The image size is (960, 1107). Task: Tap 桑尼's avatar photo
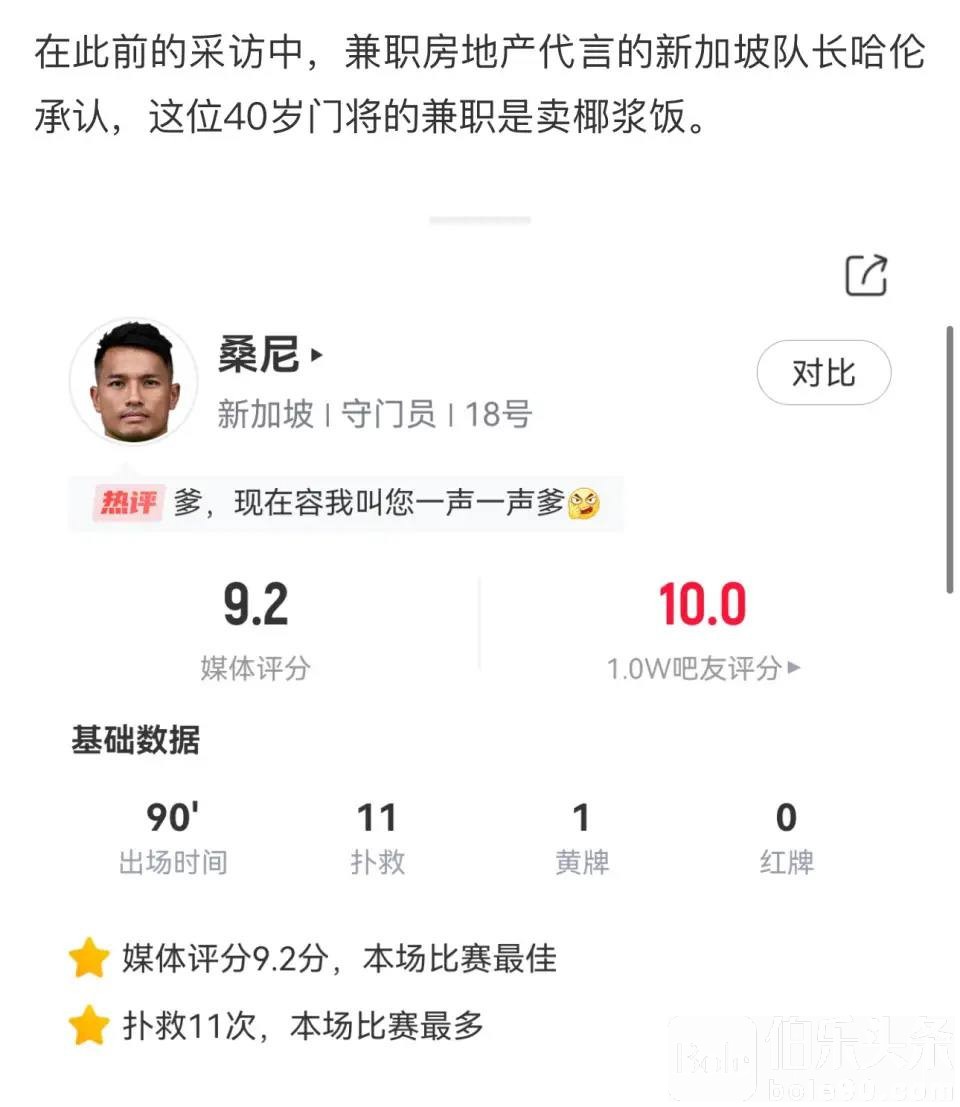(134, 381)
